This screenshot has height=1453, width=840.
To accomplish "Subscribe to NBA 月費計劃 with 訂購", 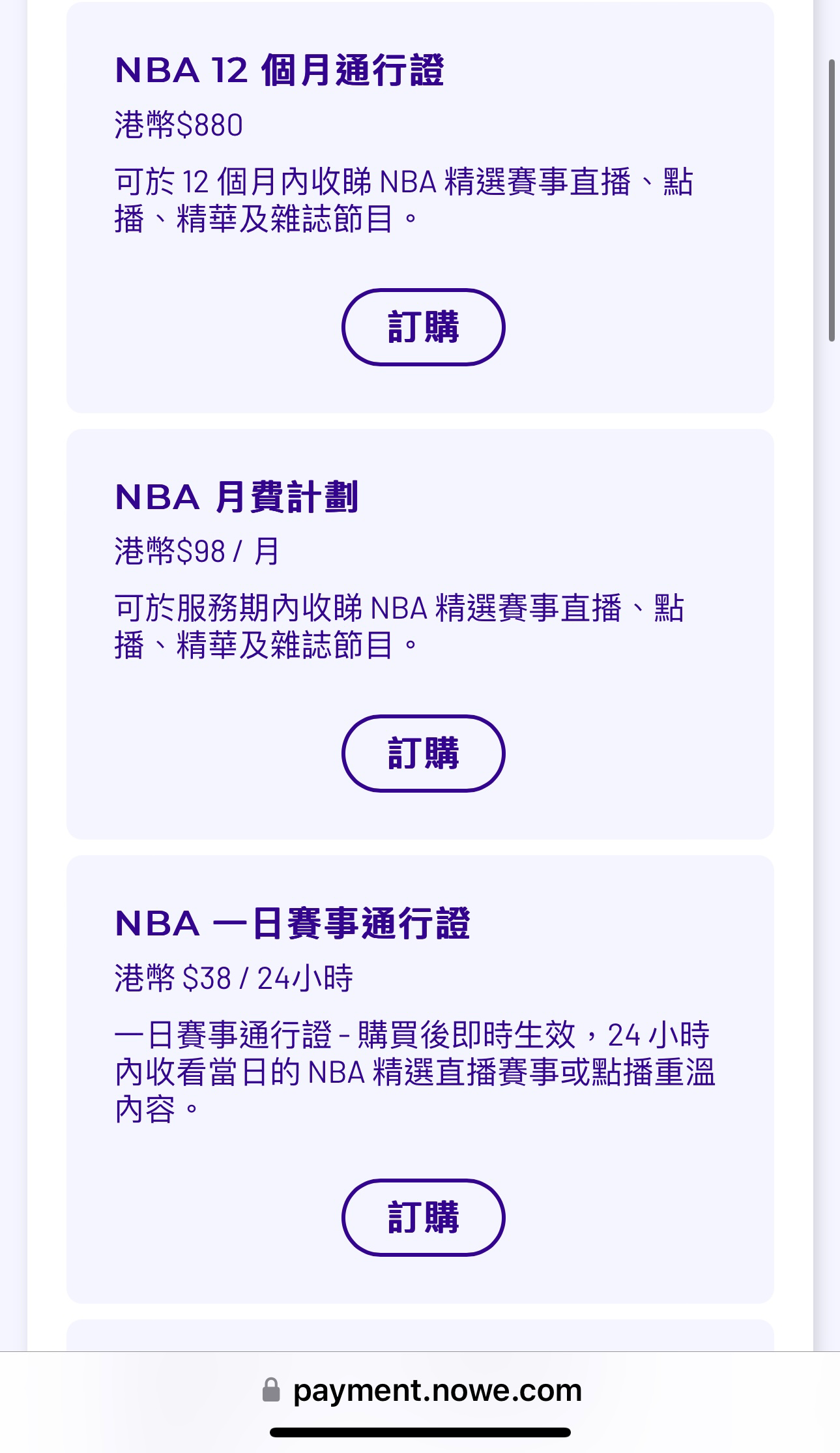I will pos(423,753).
